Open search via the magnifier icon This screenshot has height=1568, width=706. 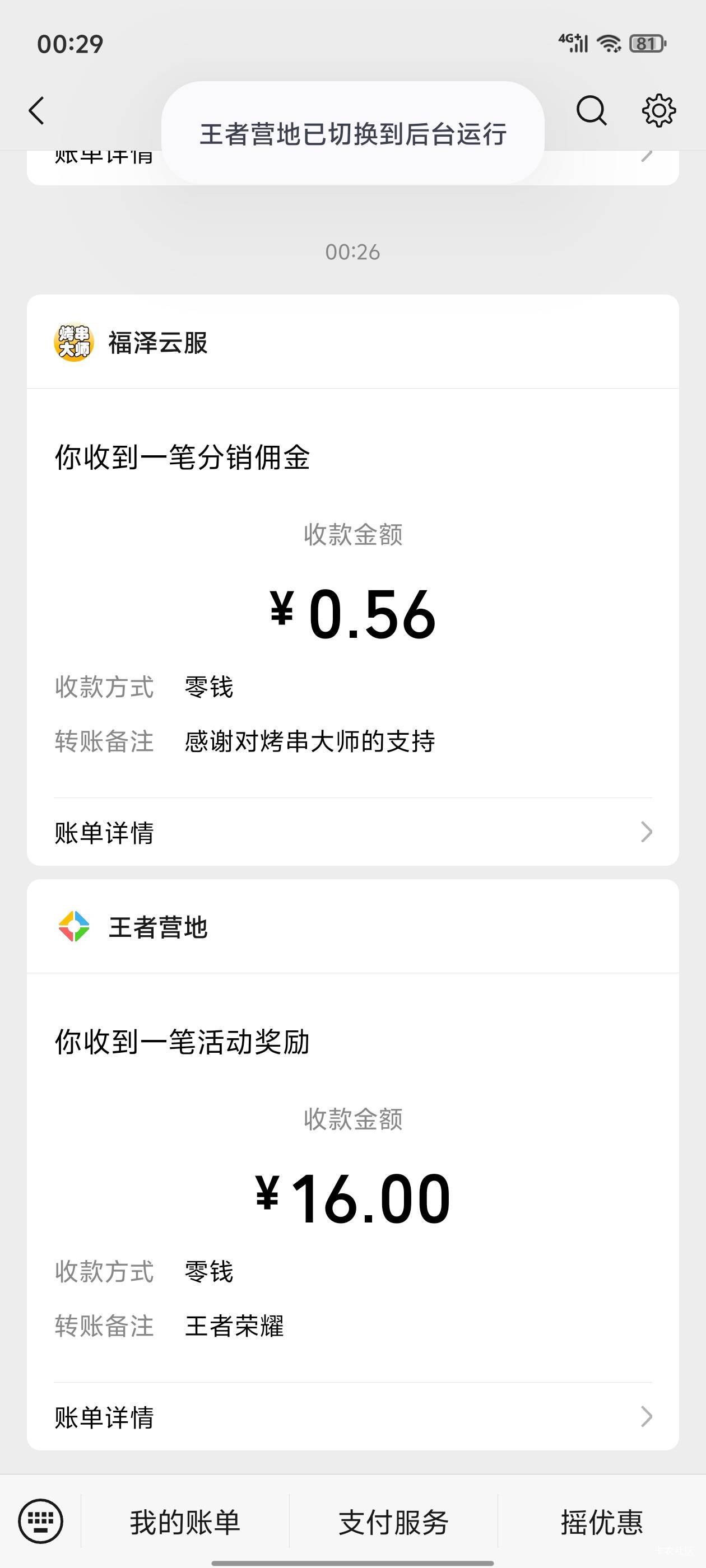coord(591,111)
